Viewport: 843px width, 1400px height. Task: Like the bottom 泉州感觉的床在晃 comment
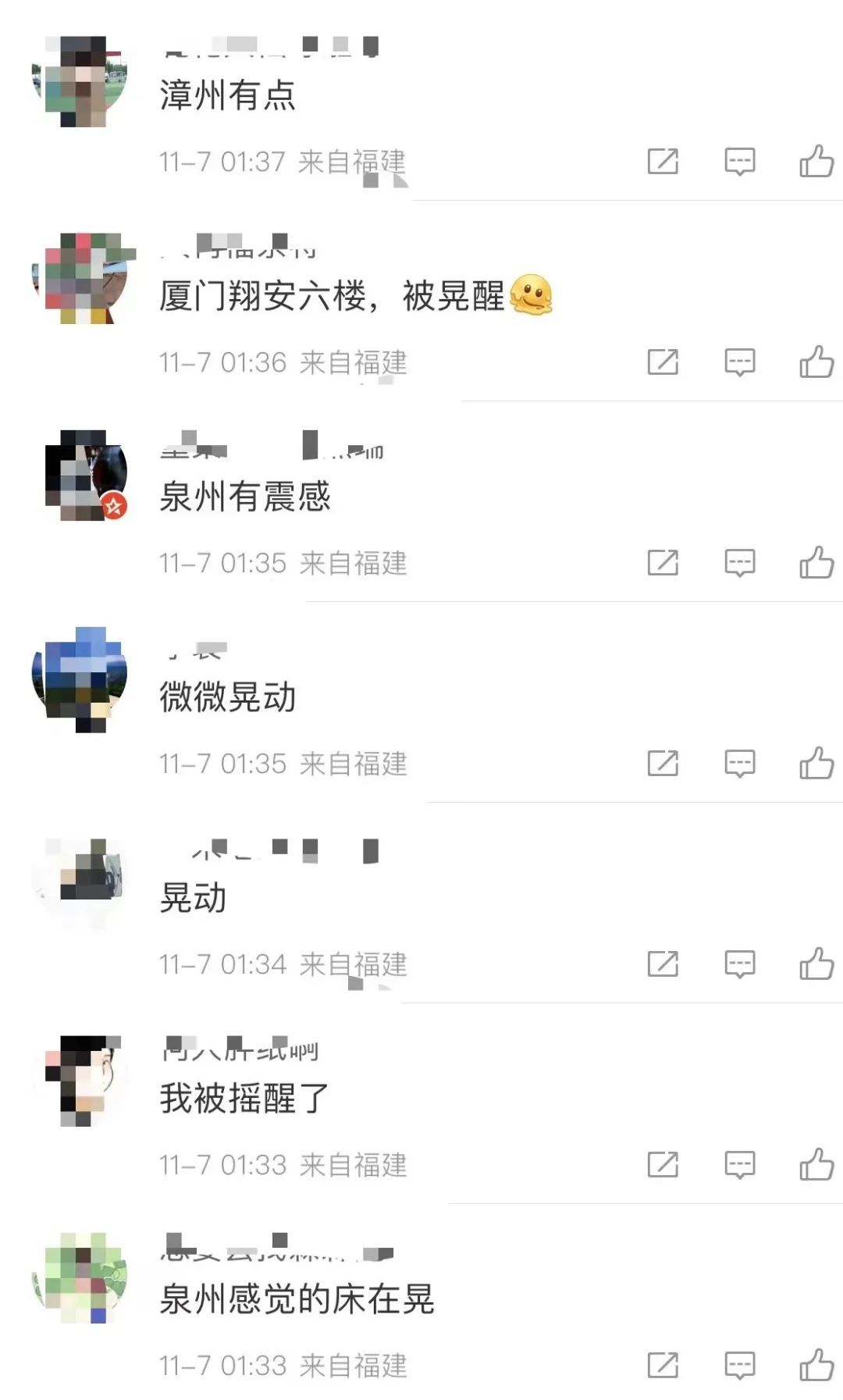pos(815,1366)
